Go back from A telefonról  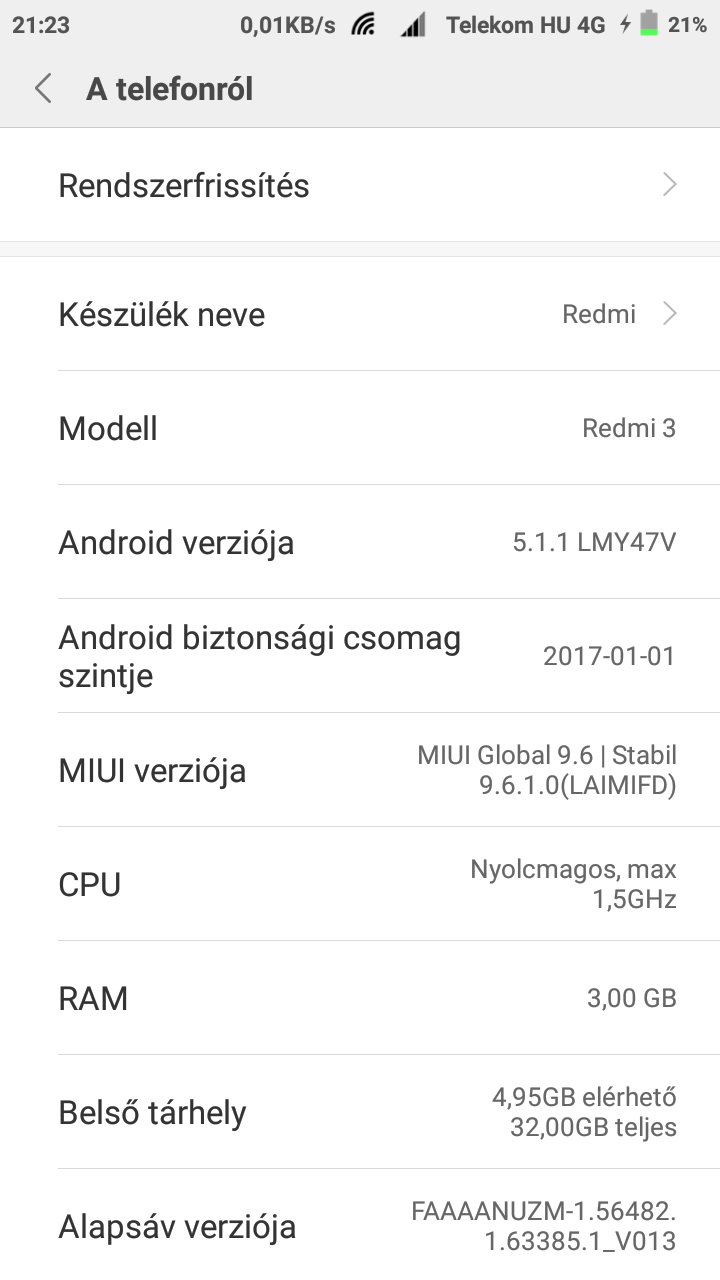[42, 89]
